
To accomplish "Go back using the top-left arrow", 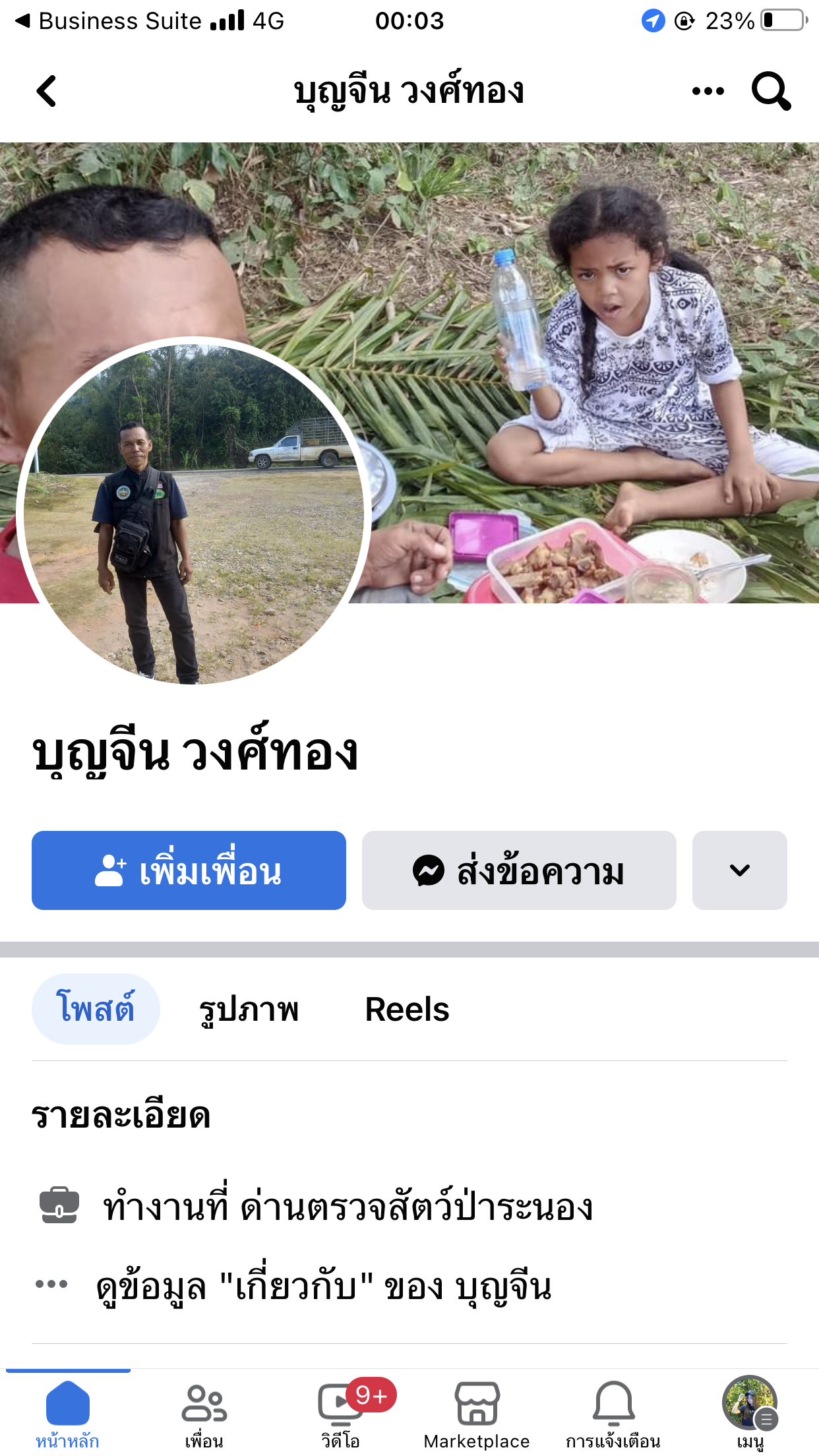I will (x=46, y=91).
